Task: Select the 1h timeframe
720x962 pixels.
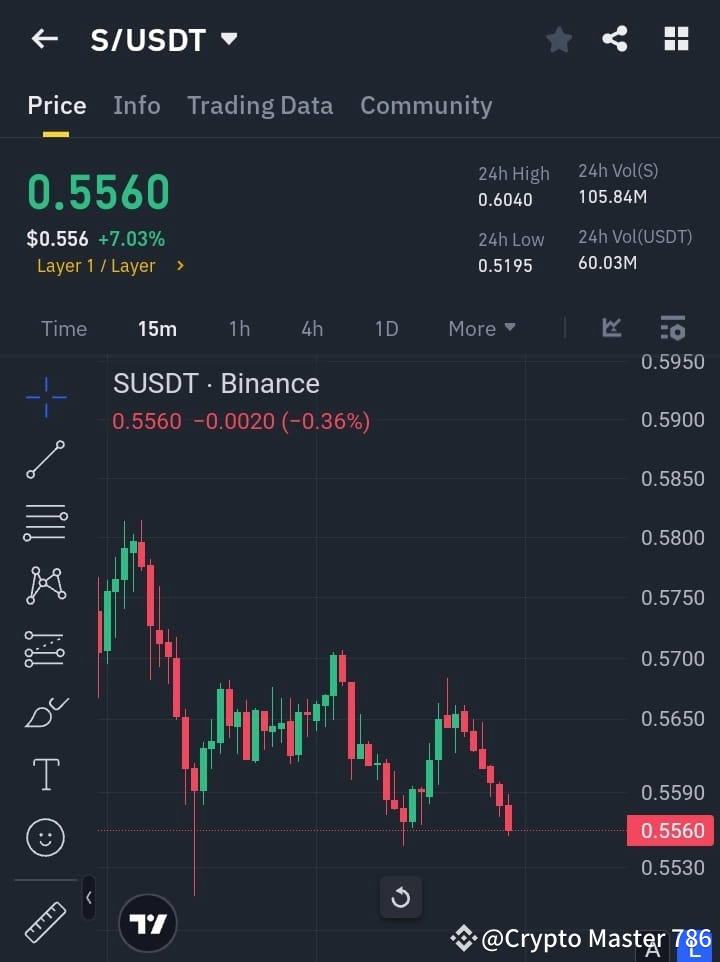Action: (x=239, y=328)
